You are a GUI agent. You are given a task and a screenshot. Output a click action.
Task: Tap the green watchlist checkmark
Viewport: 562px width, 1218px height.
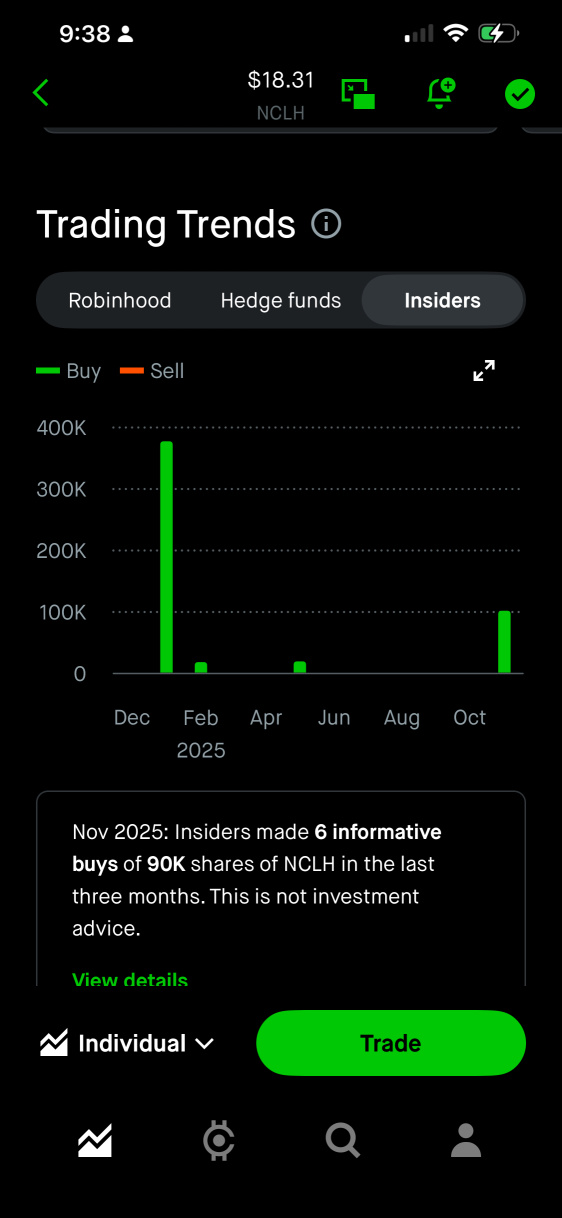520,94
